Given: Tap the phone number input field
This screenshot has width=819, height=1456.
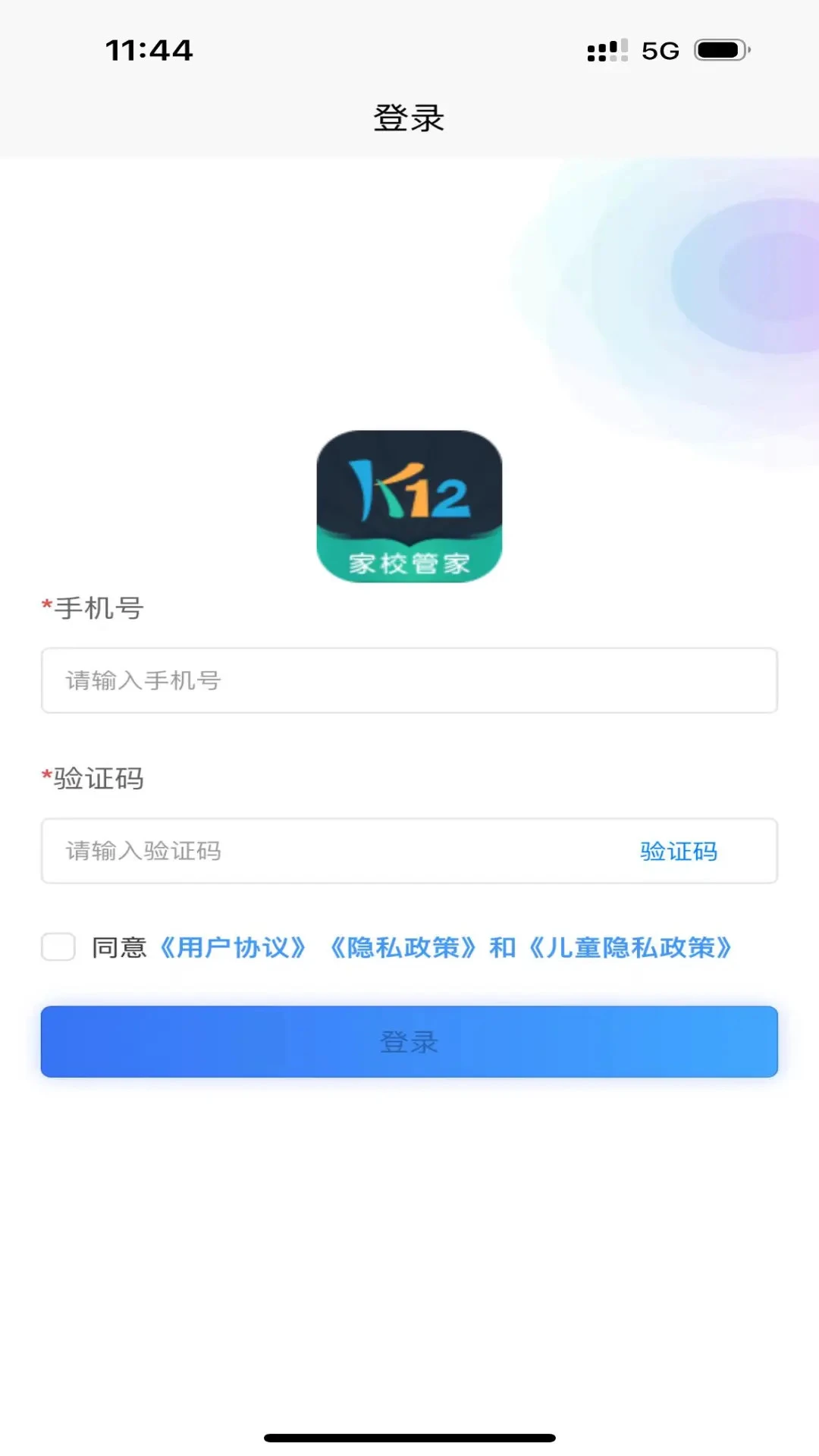Looking at the screenshot, I should click(409, 680).
